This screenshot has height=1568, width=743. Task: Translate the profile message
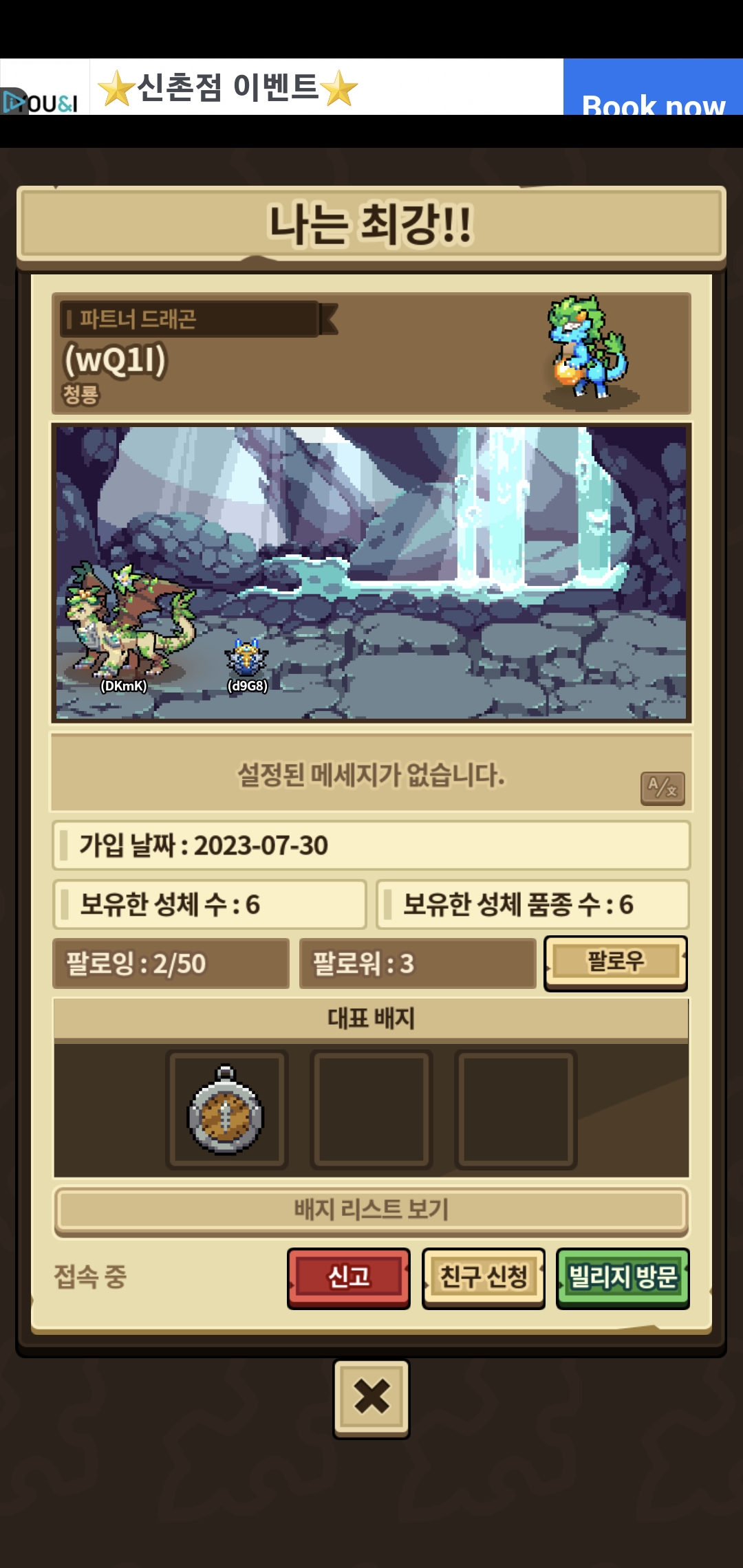pyautogui.click(x=663, y=788)
